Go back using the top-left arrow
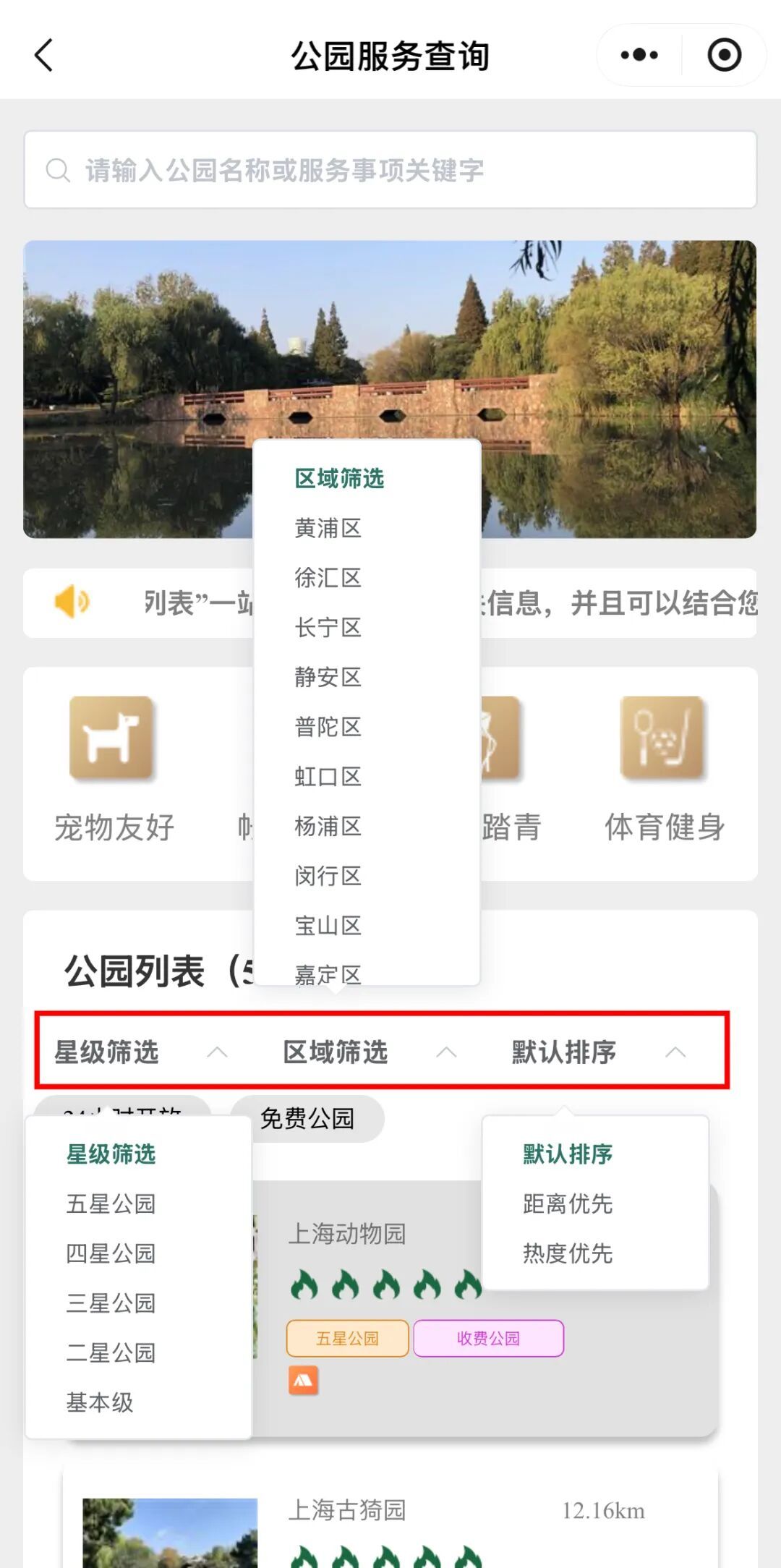The width and height of the screenshot is (781, 1568). [43, 56]
